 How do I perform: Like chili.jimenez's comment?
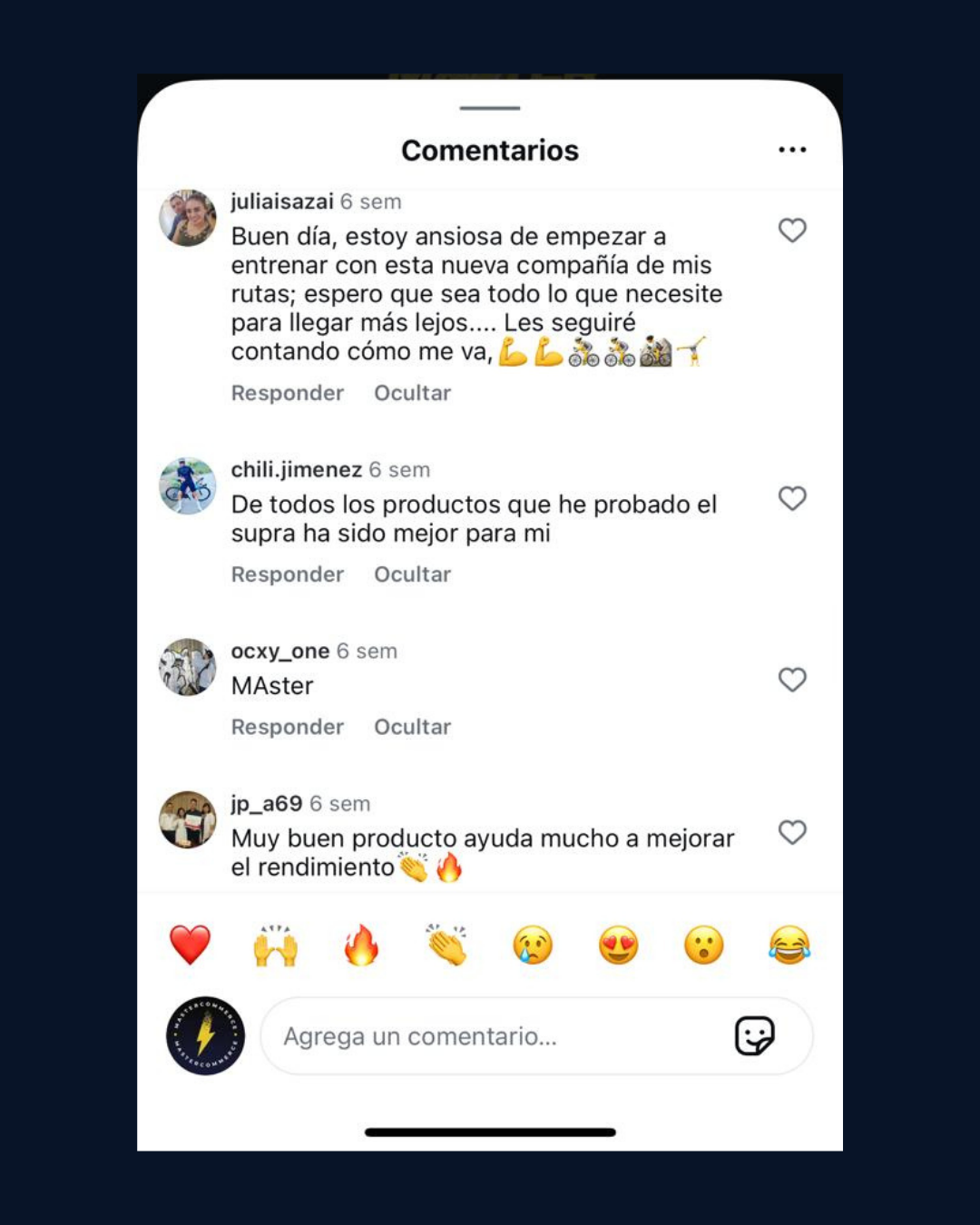(x=792, y=498)
